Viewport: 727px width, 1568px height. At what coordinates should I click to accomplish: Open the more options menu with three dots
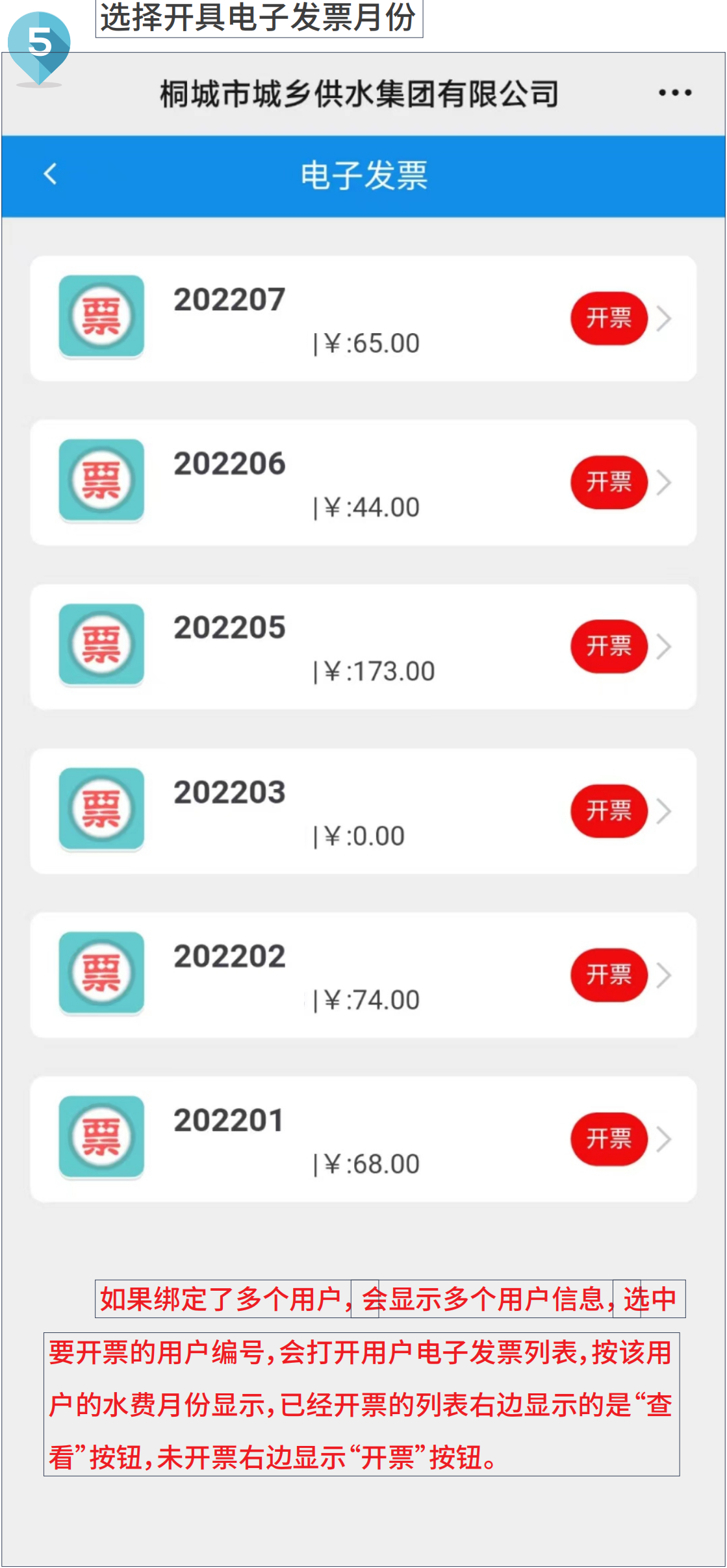[x=674, y=93]
